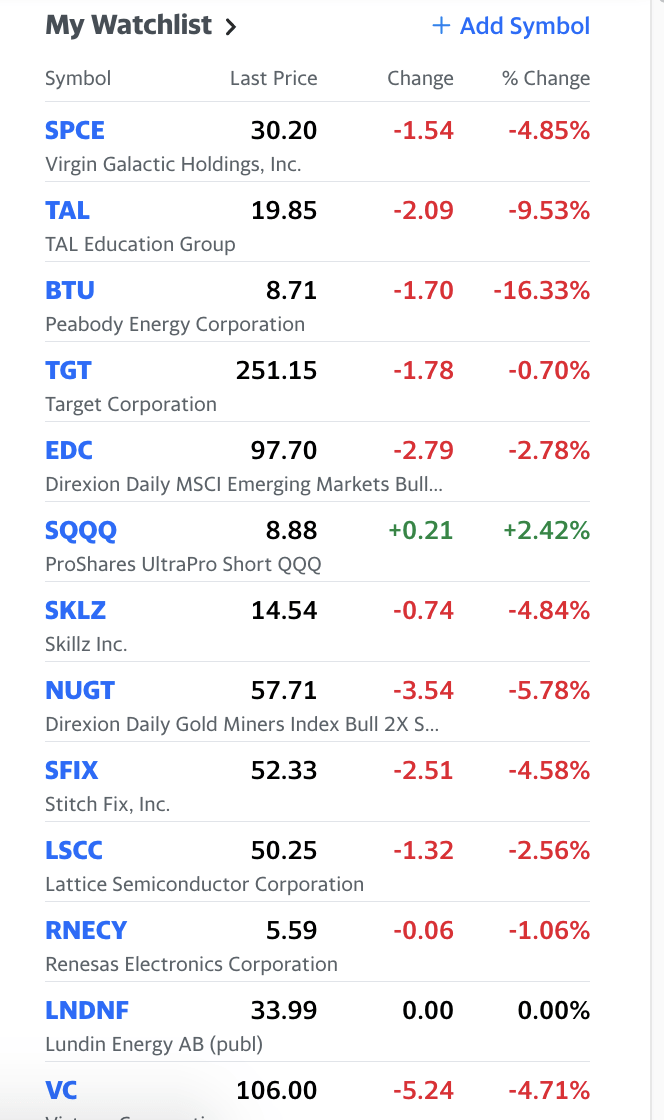View LSCC Lattice Semiconductor details

74,850
